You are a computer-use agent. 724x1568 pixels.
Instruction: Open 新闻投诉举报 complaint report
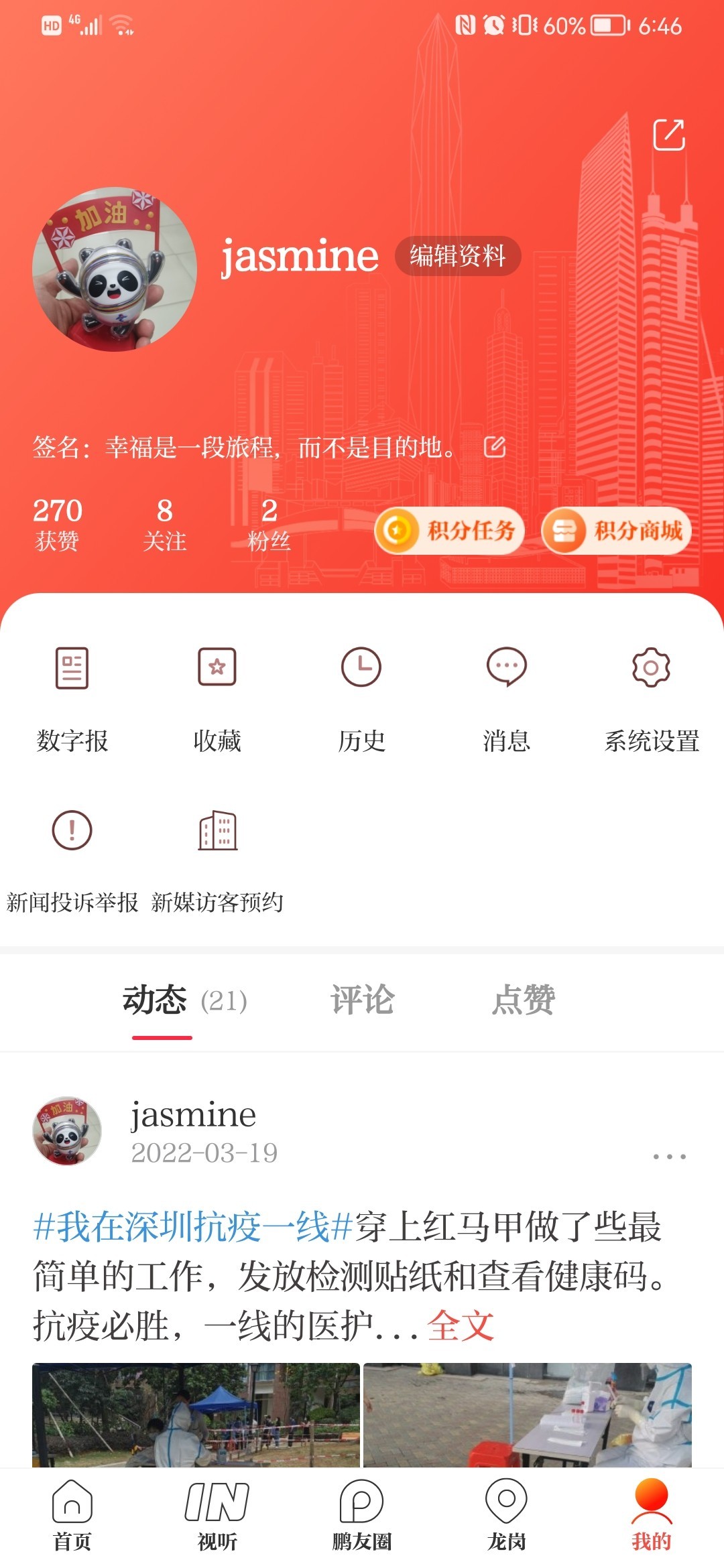[x=72, y=861]
